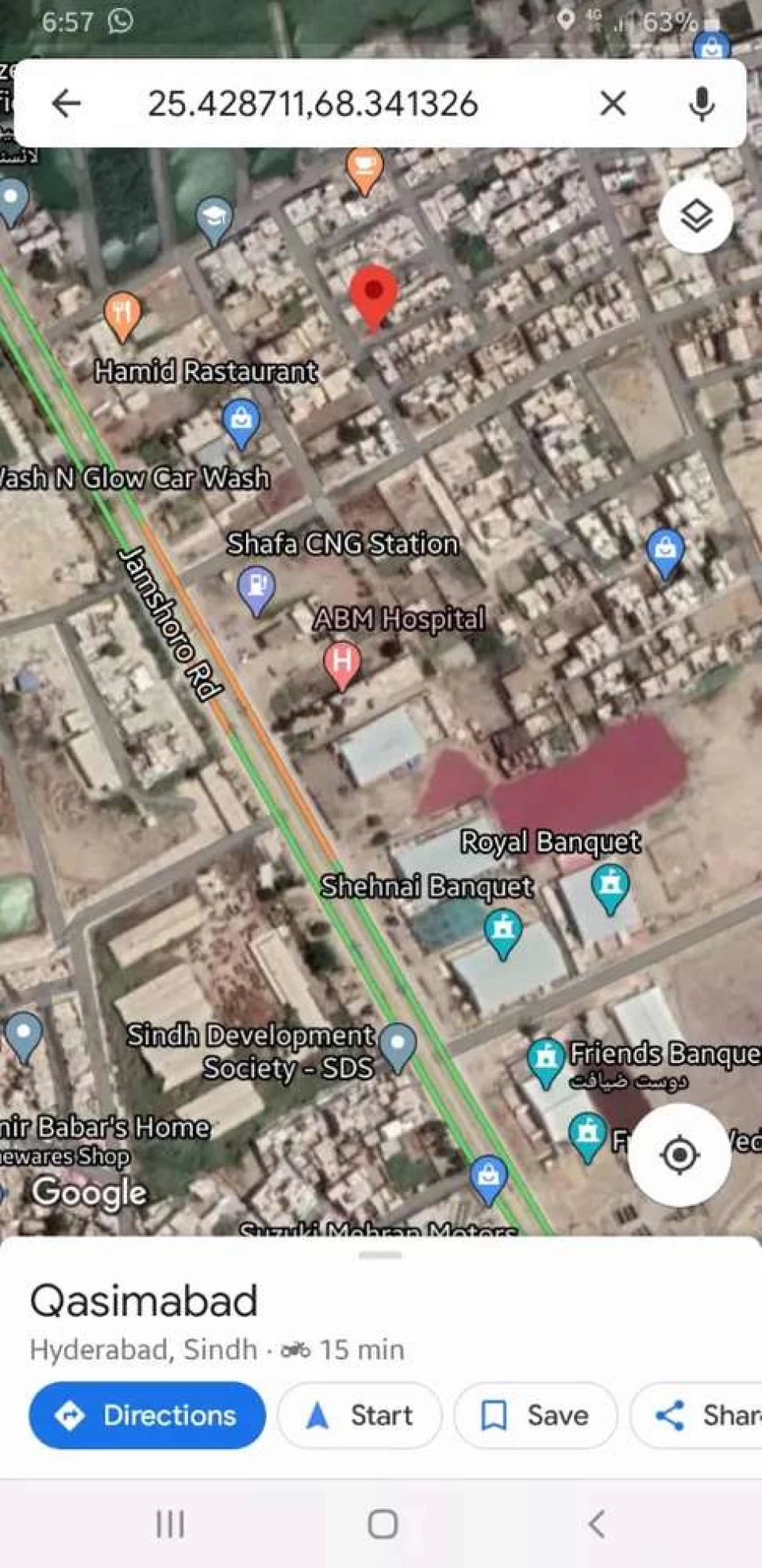Screen dimensions: 762x1568
Task: View the Royal Banquet place marker
Action: 610,886
